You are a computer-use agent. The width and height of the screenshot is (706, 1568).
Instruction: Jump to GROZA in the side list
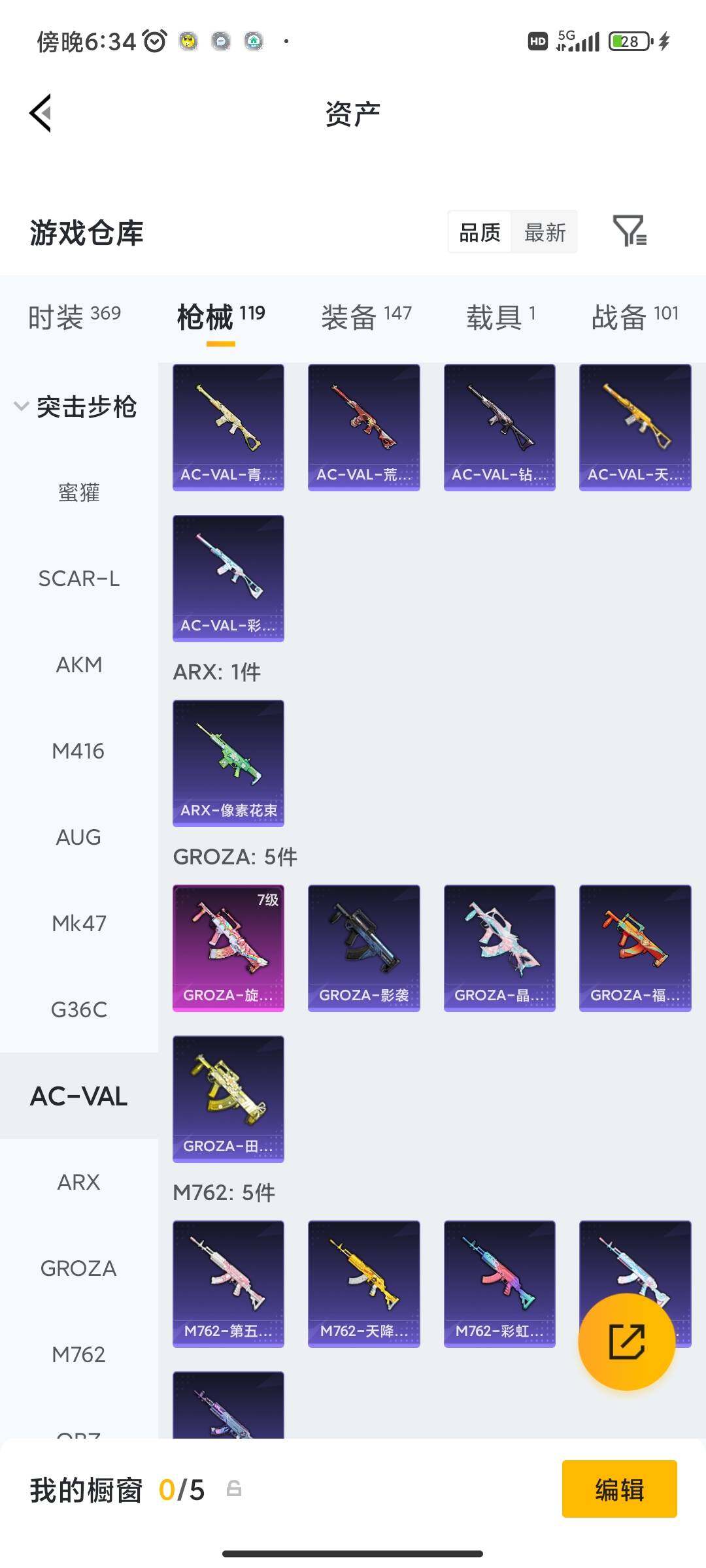tap(79, 1269)
